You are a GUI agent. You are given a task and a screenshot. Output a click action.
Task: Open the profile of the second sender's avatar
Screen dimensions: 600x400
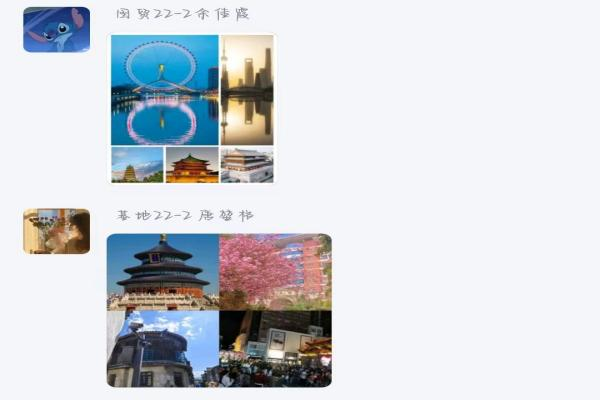(x=56, y=231)
